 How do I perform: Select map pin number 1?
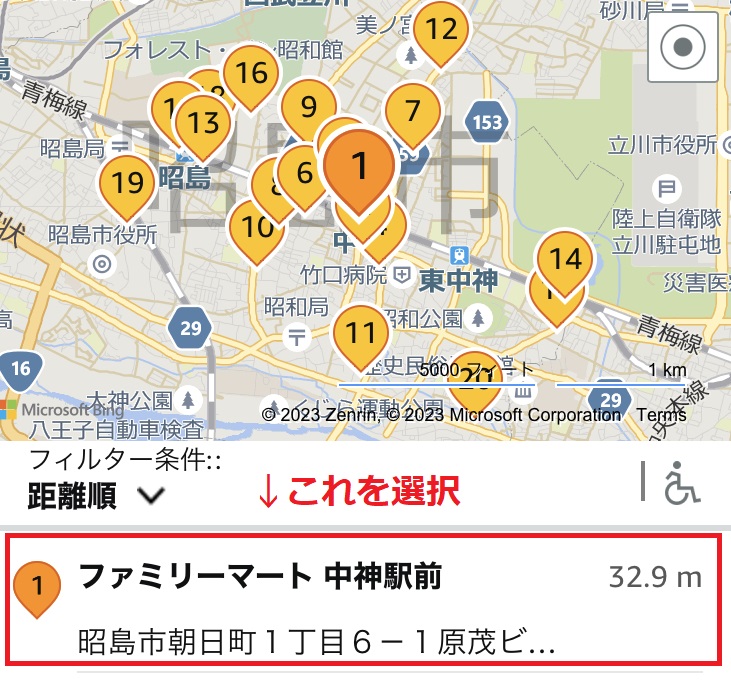pyautogui.click(x=360, y=164)
